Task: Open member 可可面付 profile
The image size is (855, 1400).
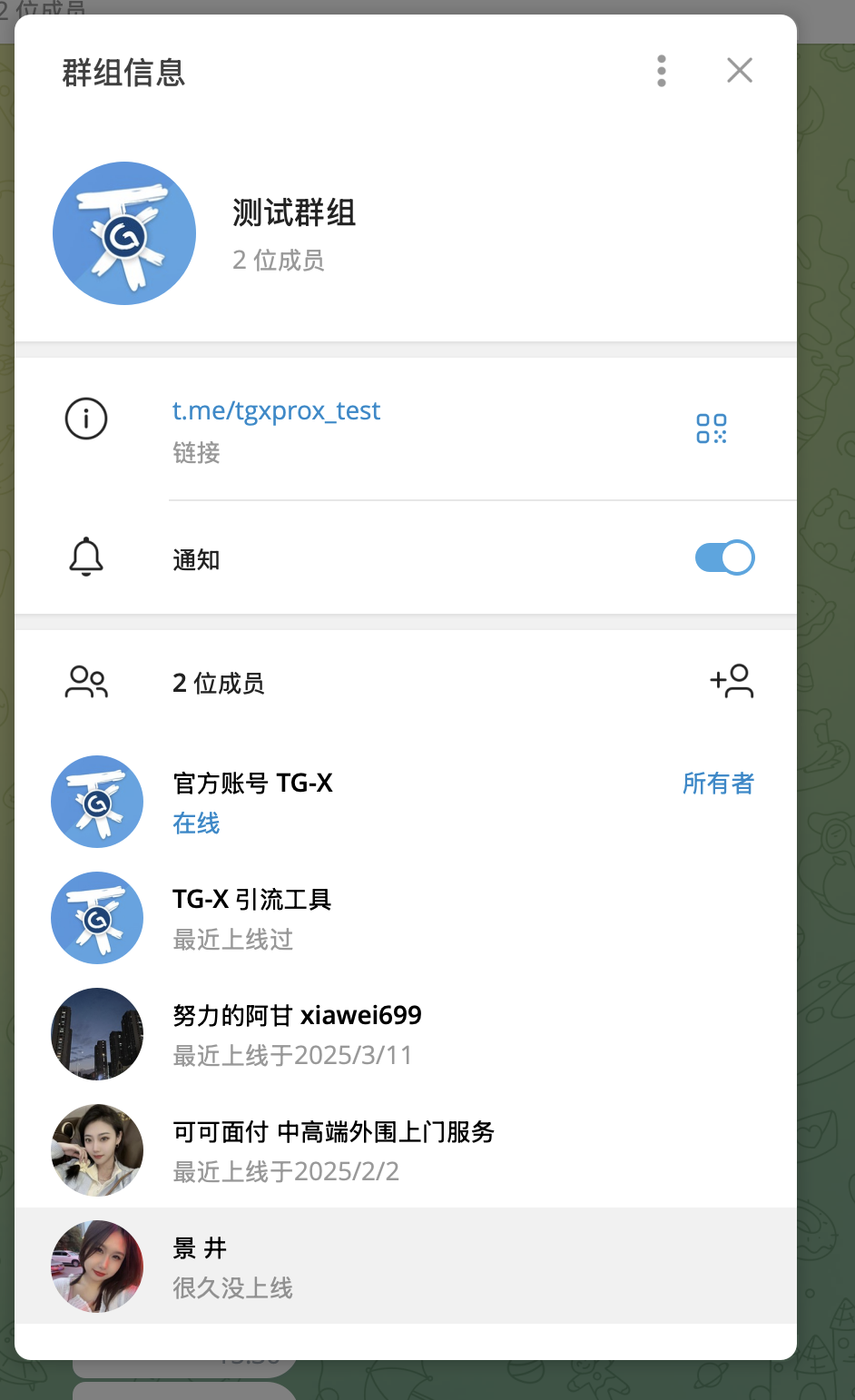Action: (406, 1150)
